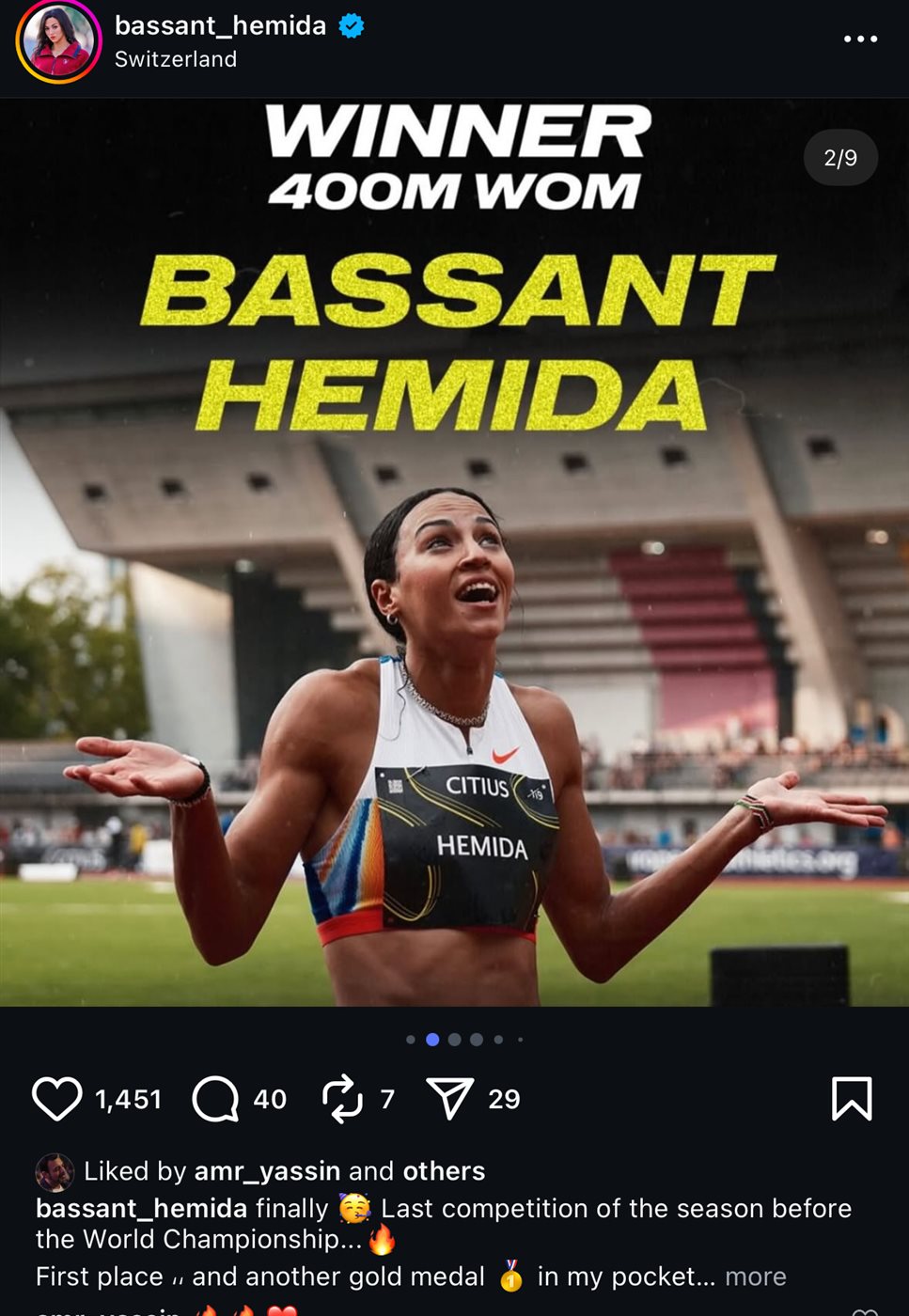
Task: Repost this post
Action: (x=342, y=1098)
